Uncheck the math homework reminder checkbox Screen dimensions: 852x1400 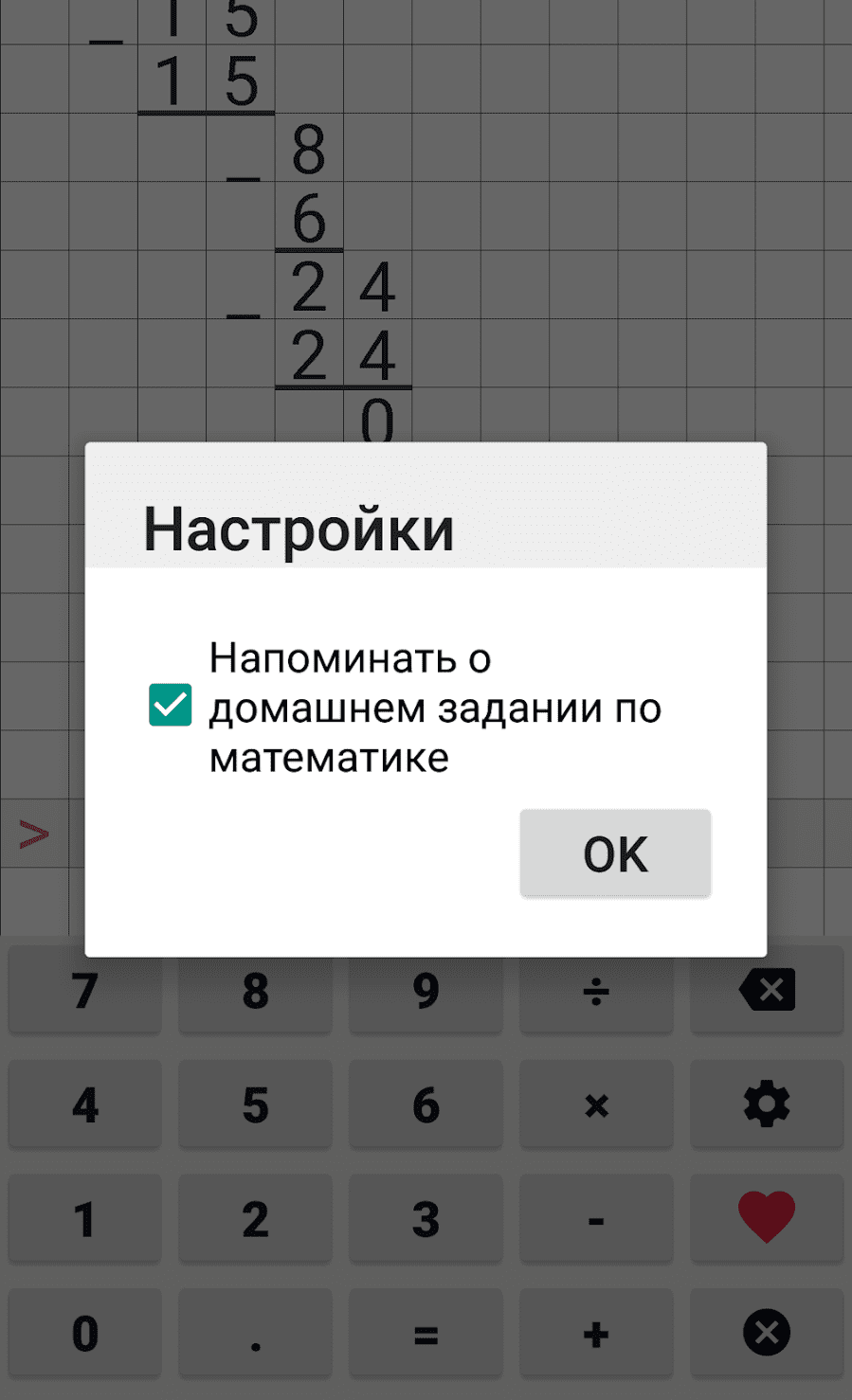point(171,706)
